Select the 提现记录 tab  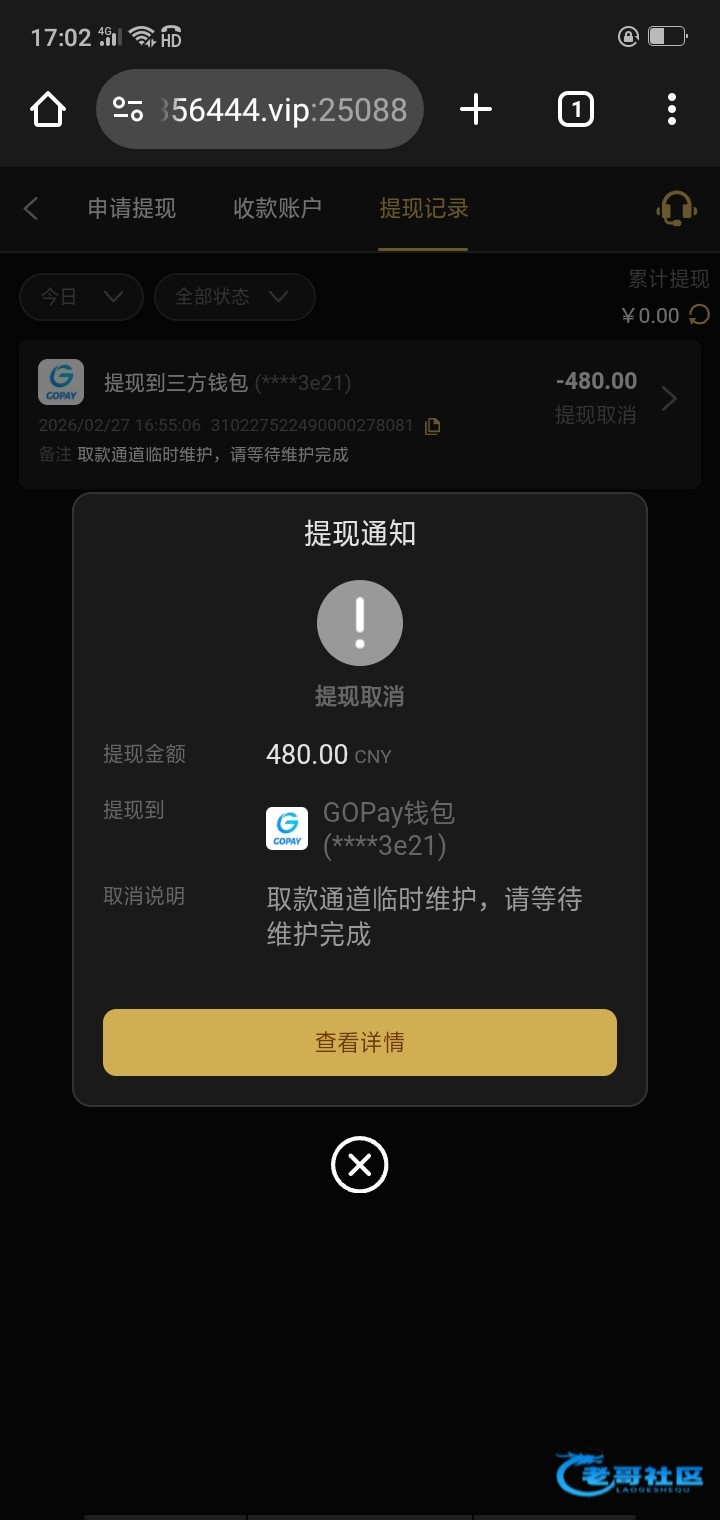point(423,208)
